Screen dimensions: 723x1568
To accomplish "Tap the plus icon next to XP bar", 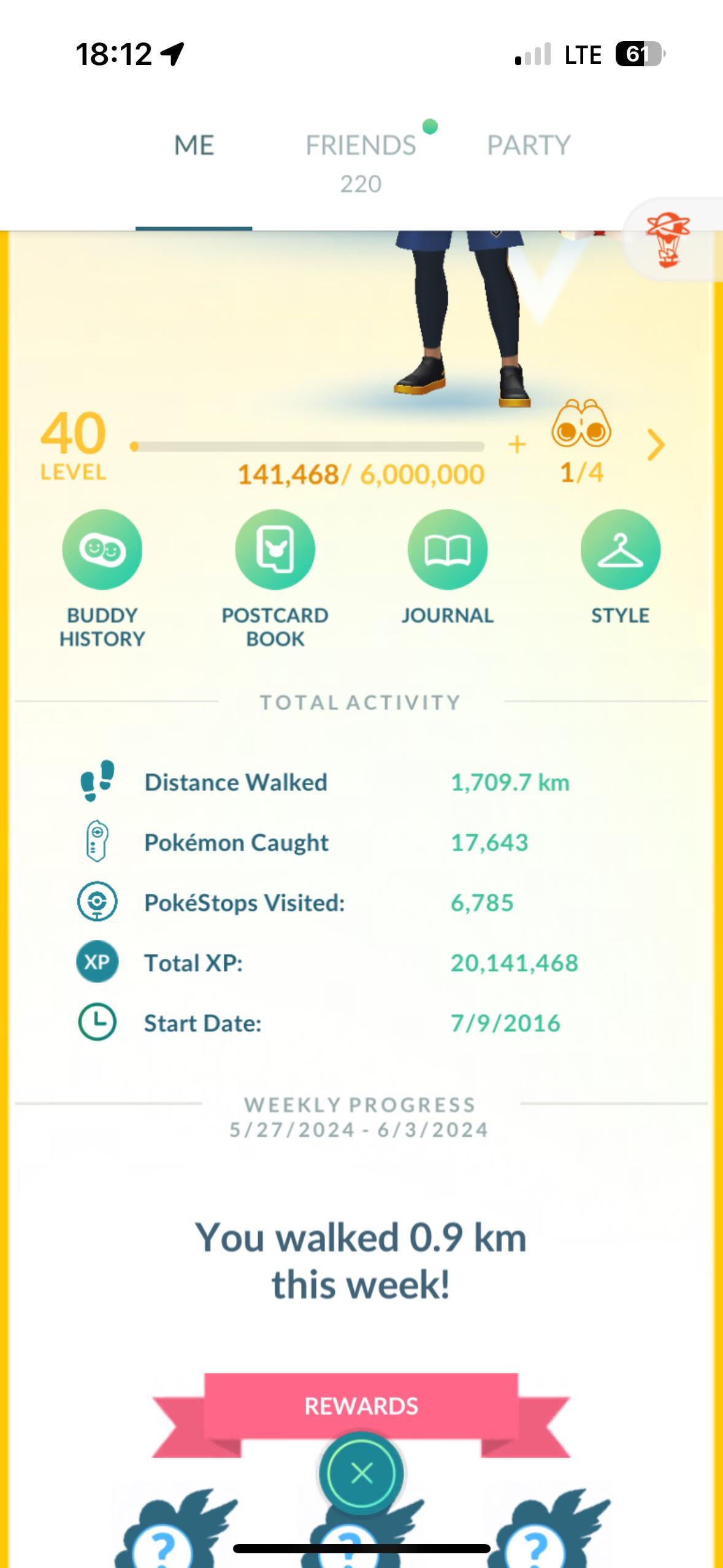I will pos(517,445).
